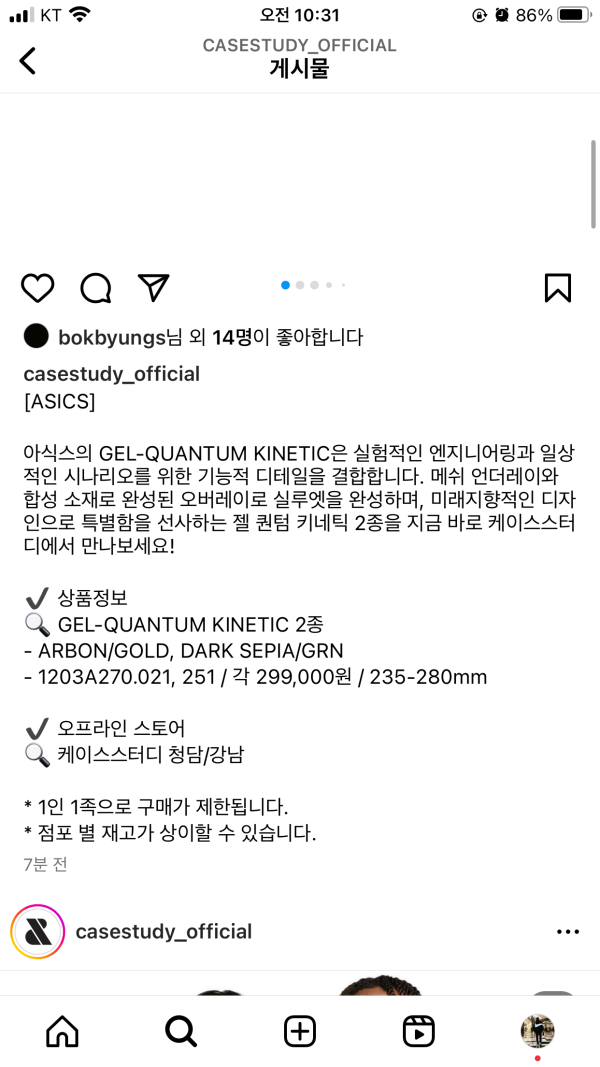View the list of 14 other likers
The image size is (600, 1067).
click(x=231, y=338)
